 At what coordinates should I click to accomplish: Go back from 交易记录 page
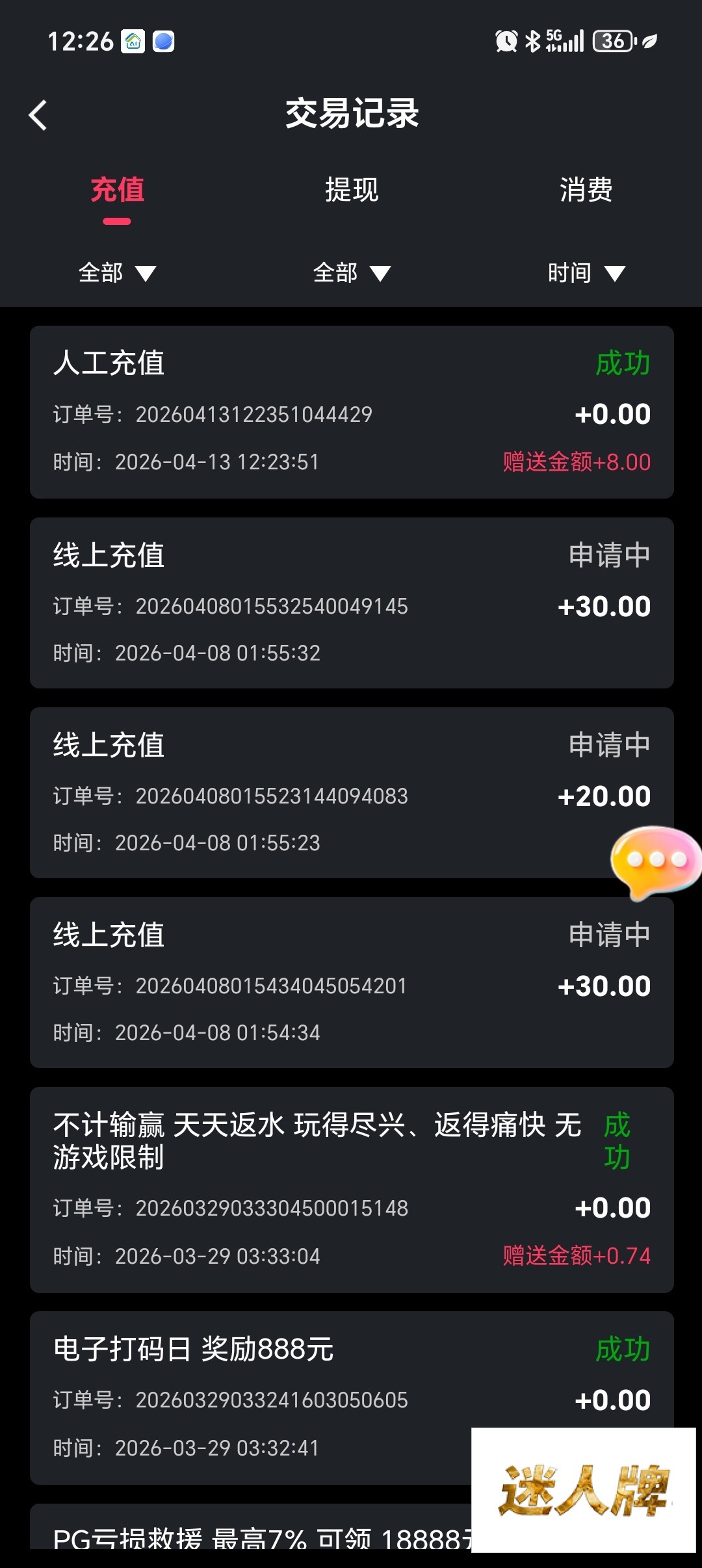point(38,115)
